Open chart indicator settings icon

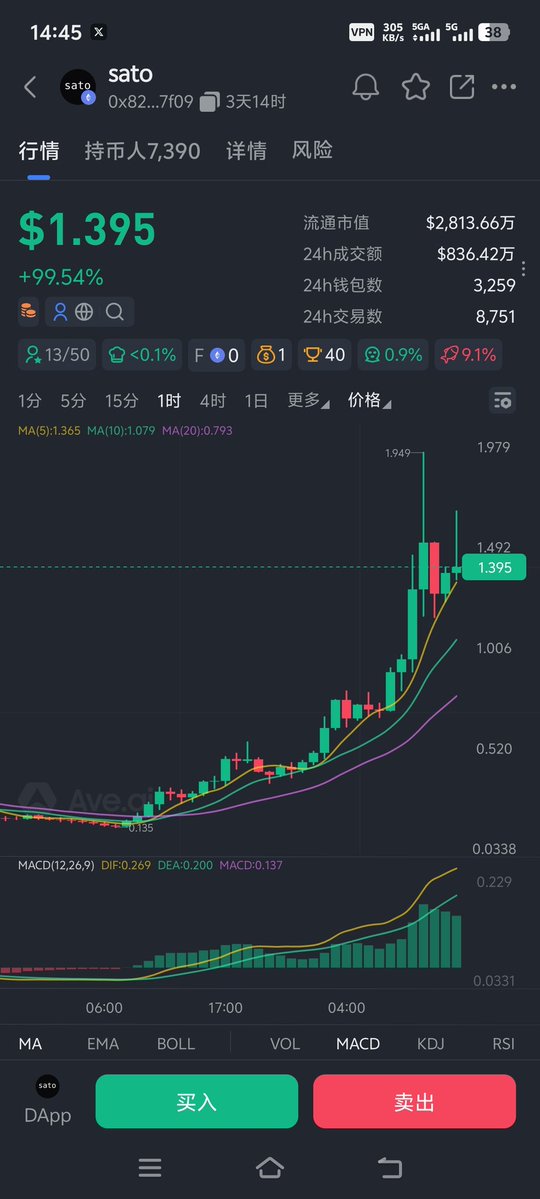(x=503, y=400)
